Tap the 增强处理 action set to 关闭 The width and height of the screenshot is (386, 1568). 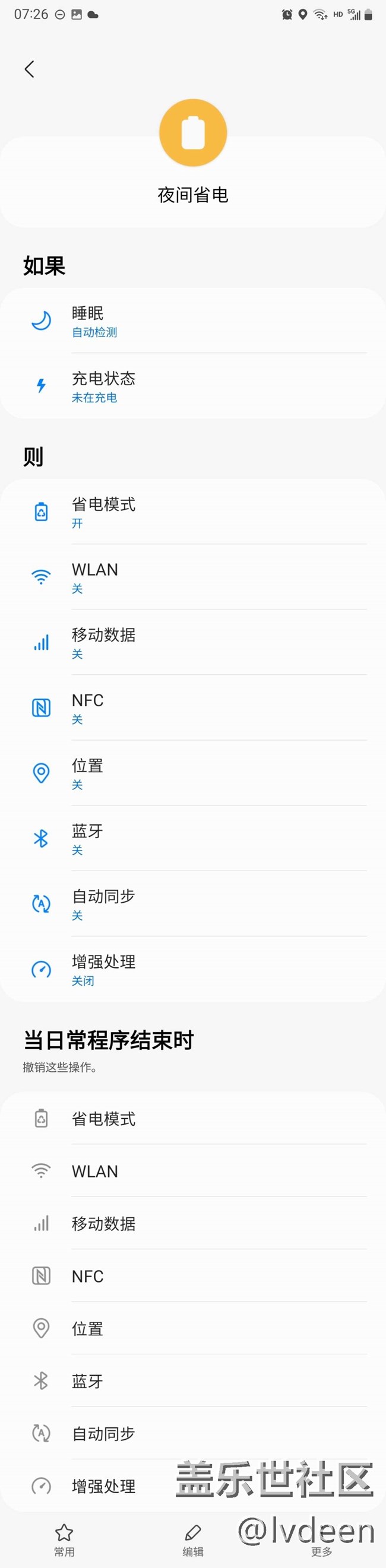[x=192, y=969]
